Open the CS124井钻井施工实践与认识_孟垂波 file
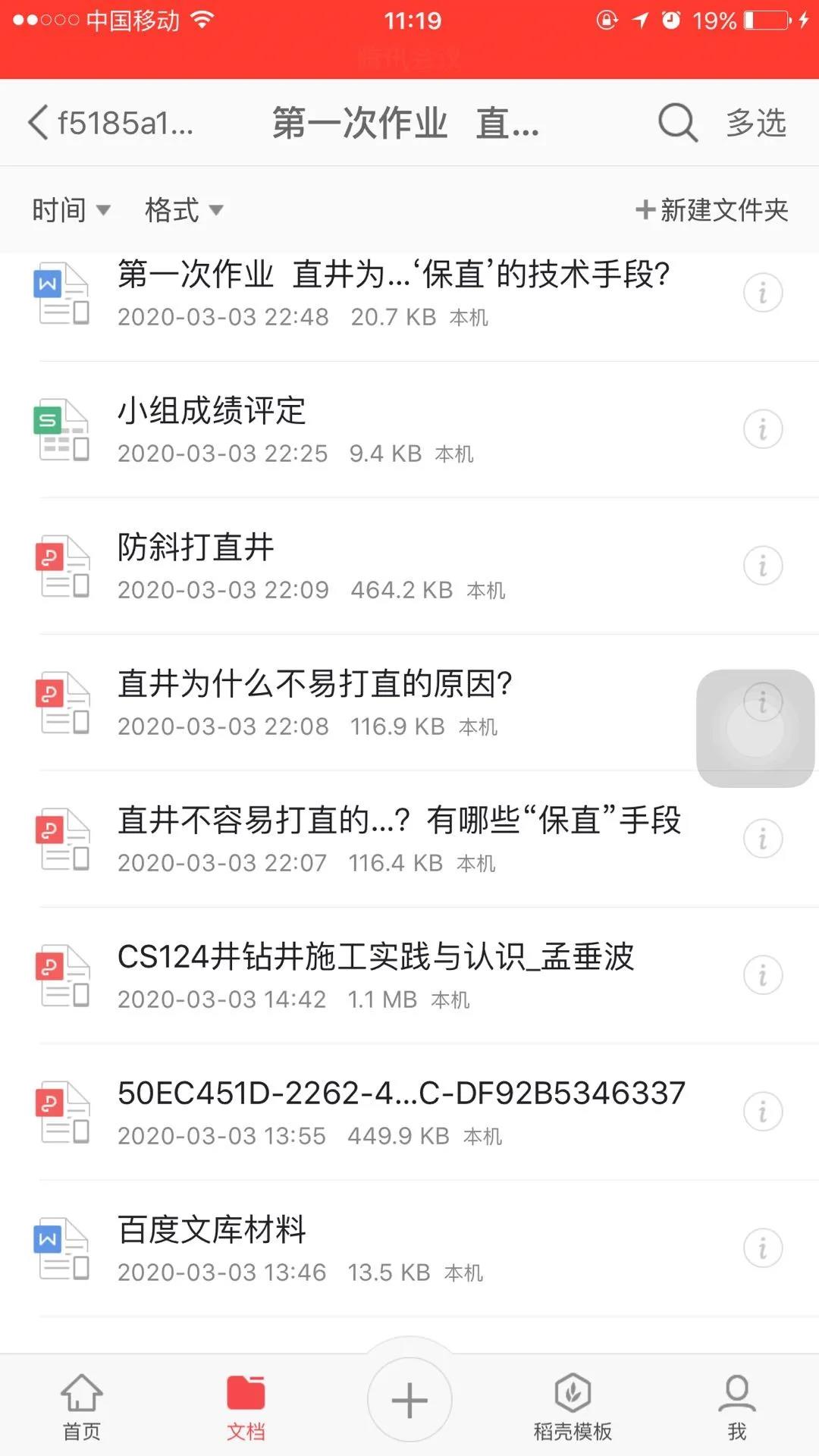Screen dimensions: 819x1456 [x=375, y=958]
